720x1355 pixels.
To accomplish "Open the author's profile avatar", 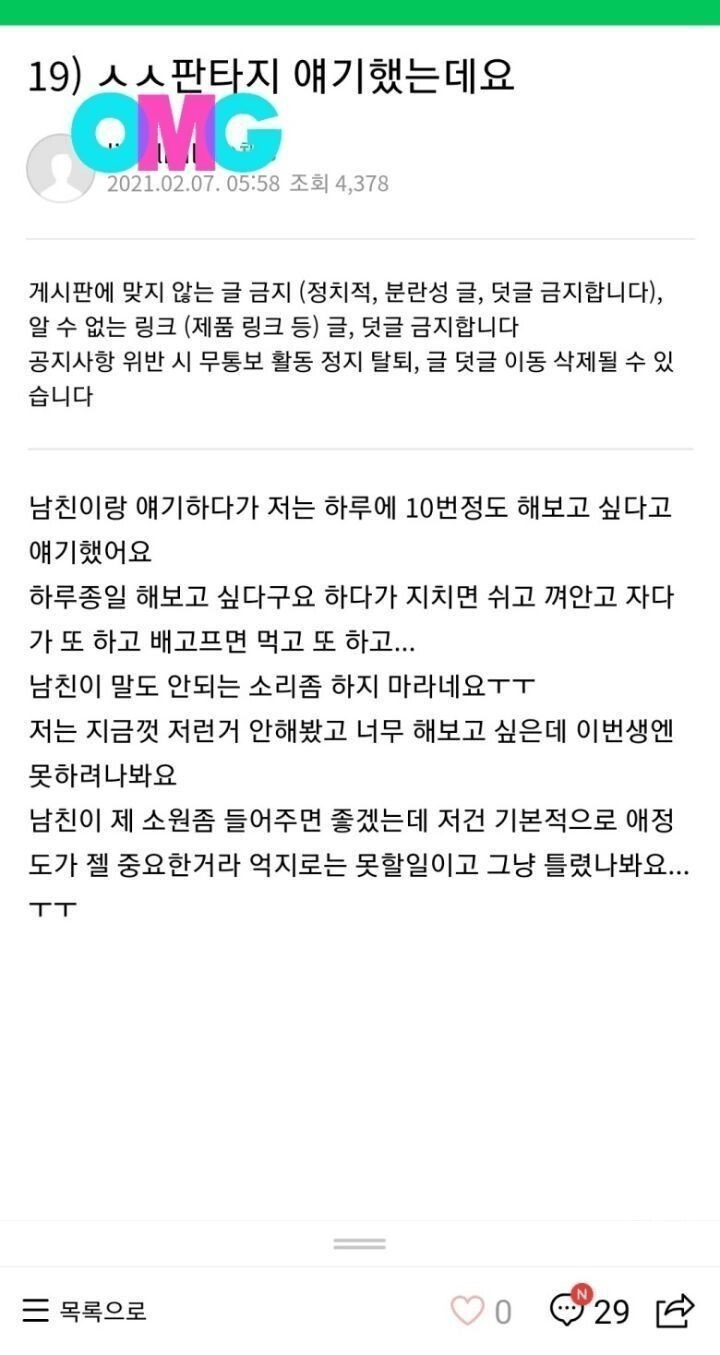I will (60, 168).
